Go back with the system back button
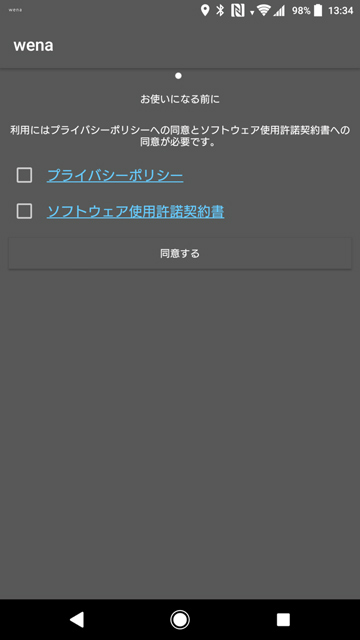Viewport: 360px width, 640px height. click(x=77, y=619)
